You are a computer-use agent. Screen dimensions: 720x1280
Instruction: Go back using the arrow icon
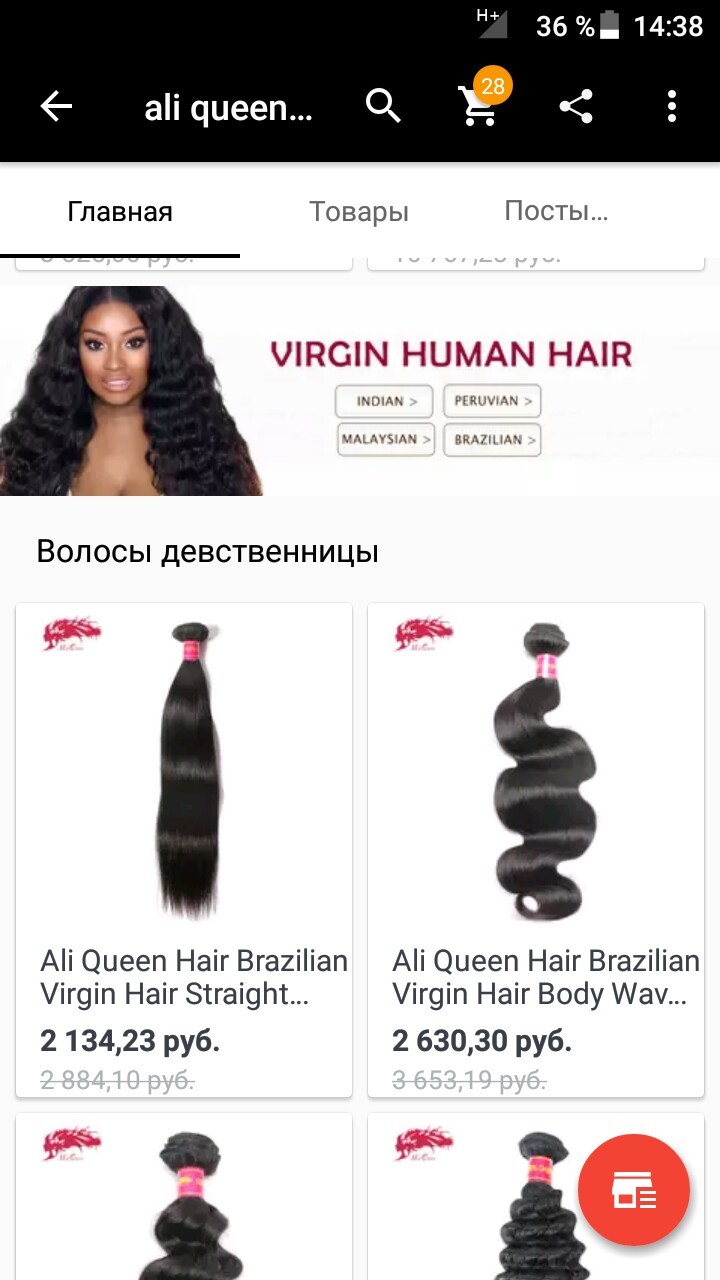point(57,106)
